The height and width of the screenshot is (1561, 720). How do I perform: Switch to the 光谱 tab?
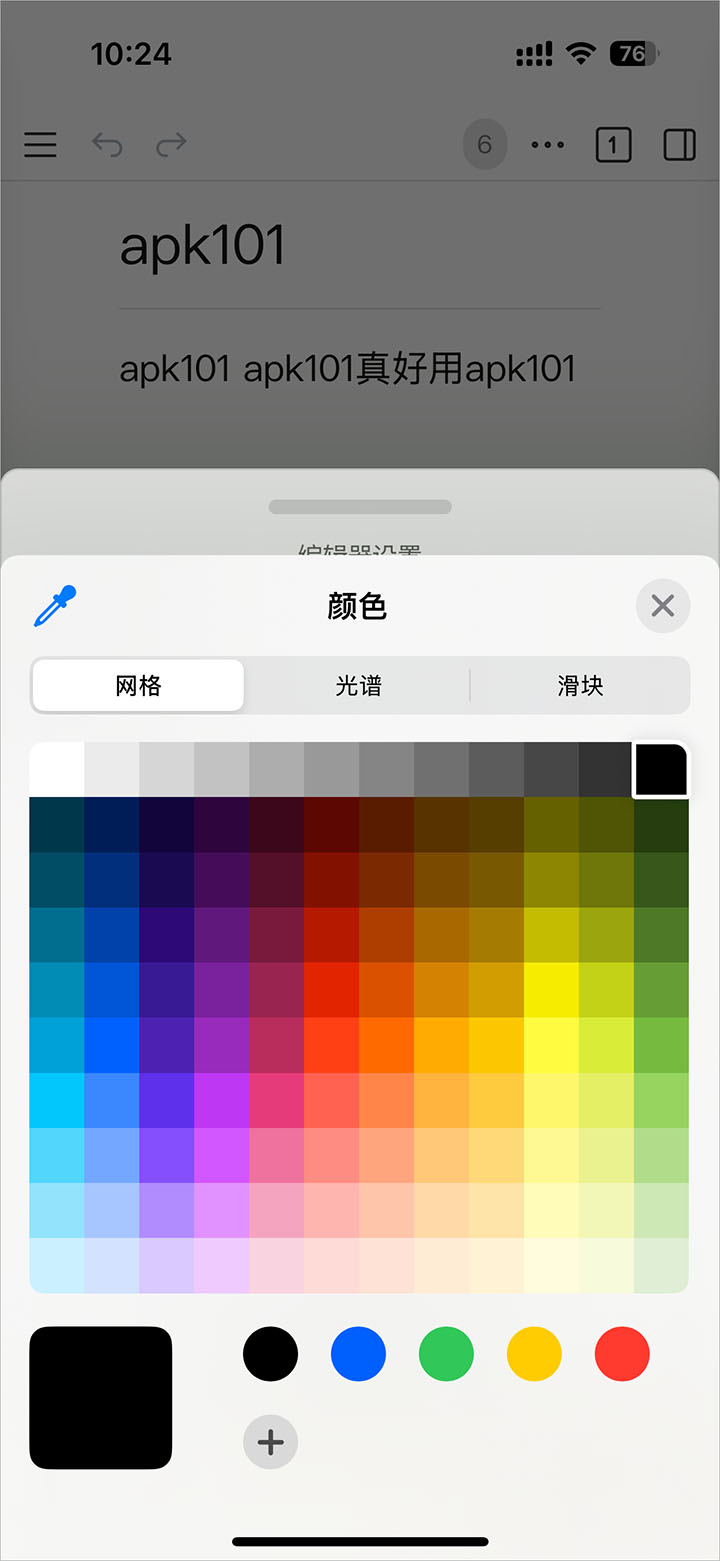358,686
